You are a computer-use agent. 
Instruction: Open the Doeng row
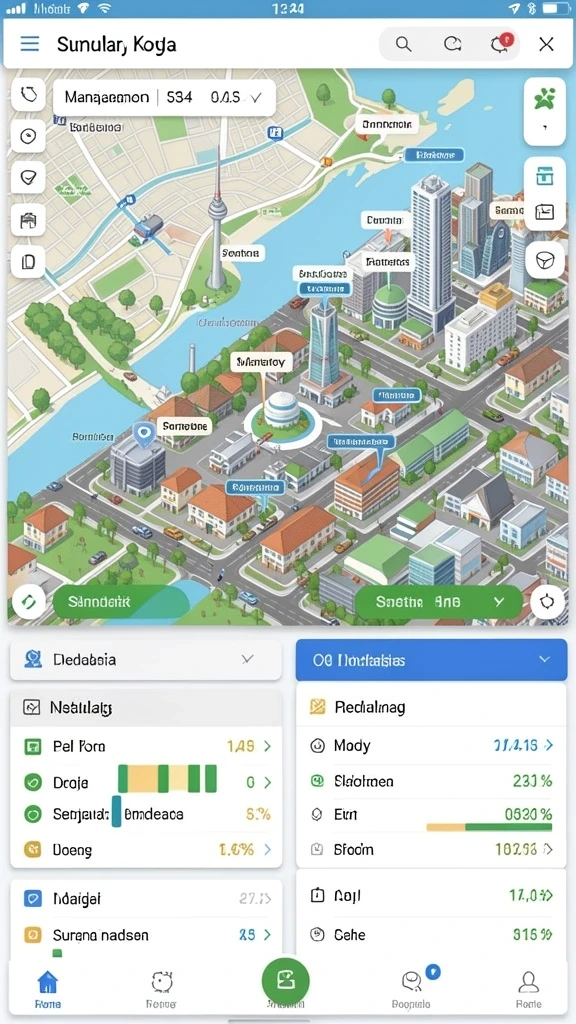[146, 850]
